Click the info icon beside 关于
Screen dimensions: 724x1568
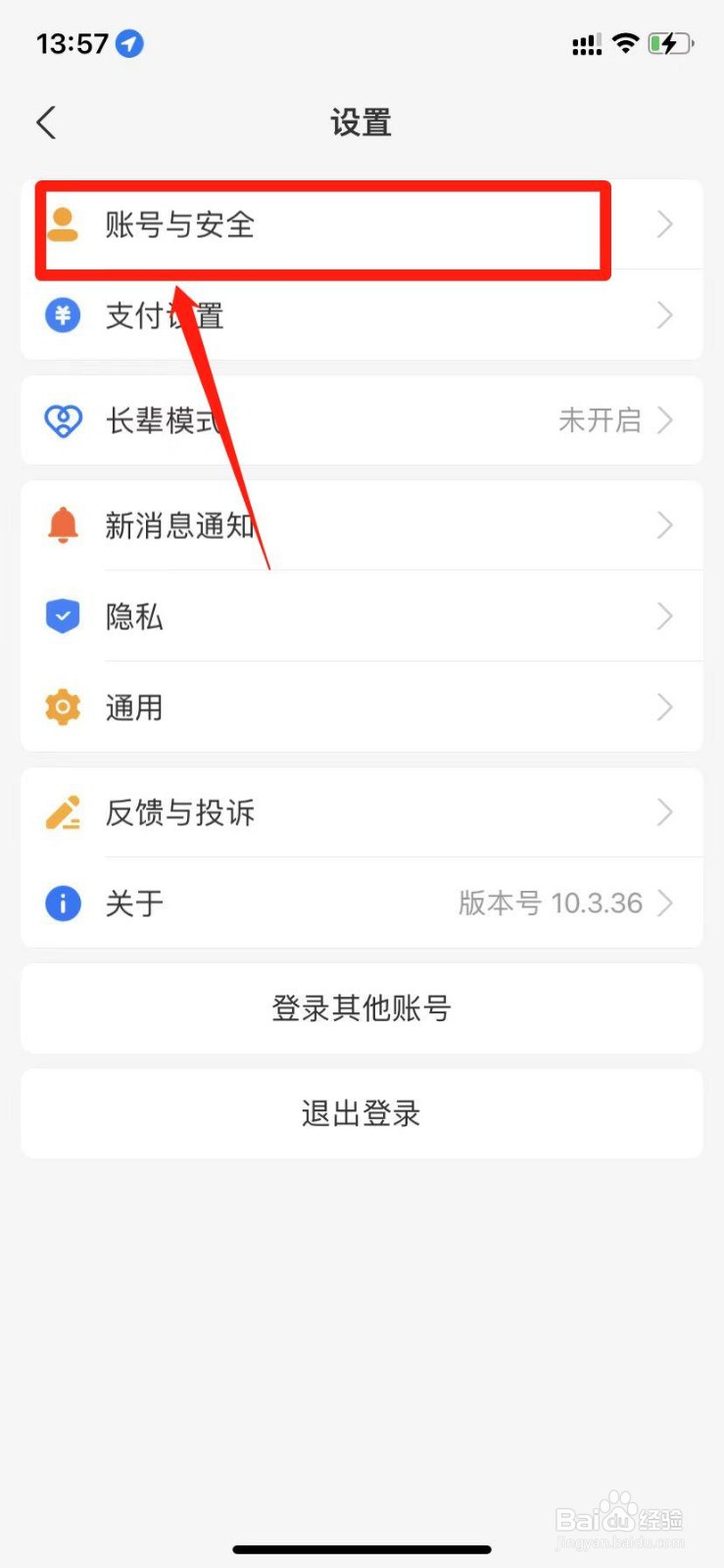[62, 904]
